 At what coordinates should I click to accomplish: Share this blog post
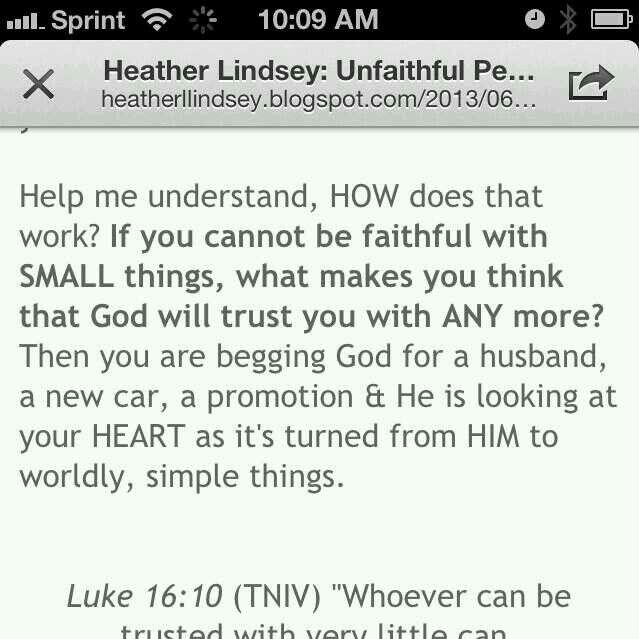(x=590, y=84)
